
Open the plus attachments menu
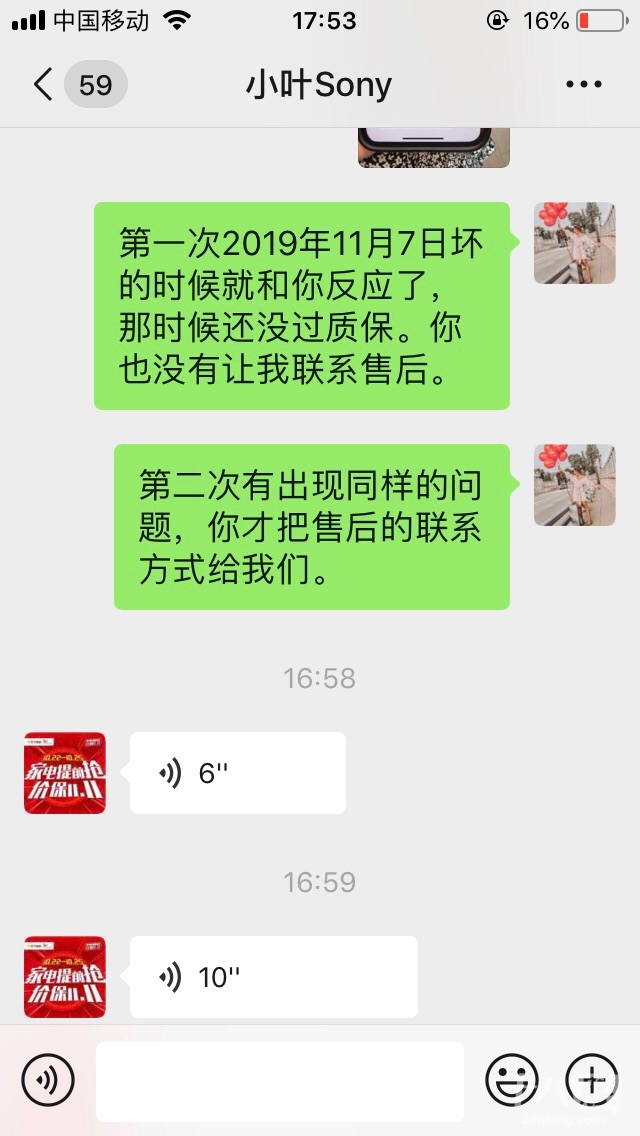[592, 1080]
